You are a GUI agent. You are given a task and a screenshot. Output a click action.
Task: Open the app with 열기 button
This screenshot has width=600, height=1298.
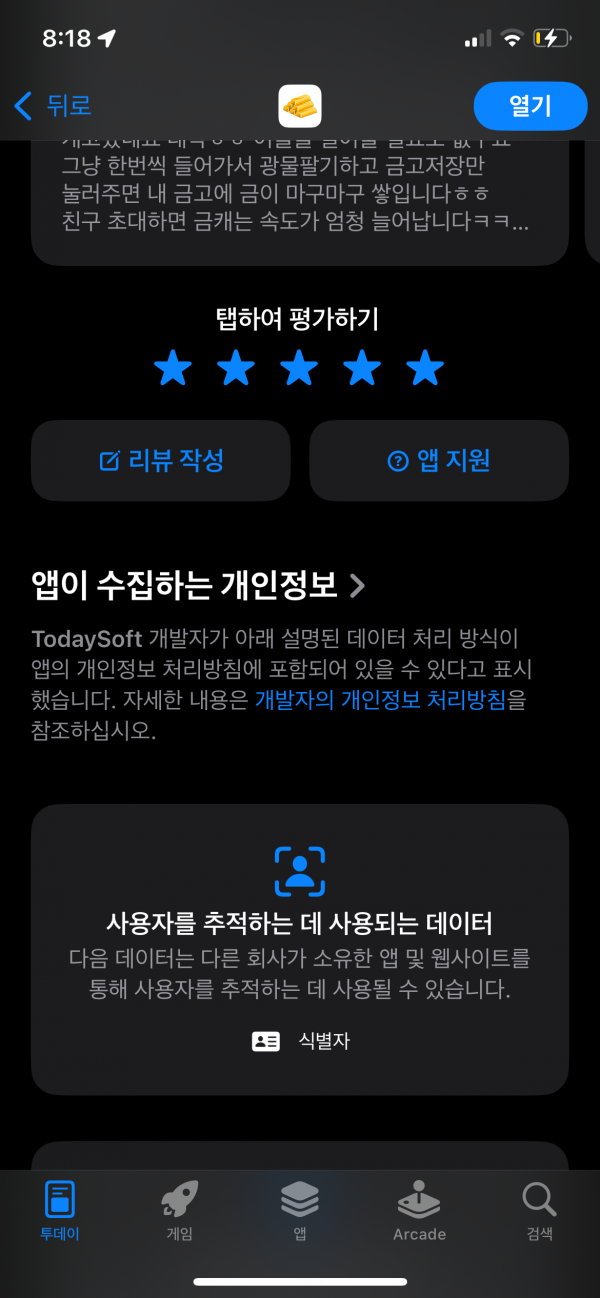coord(530,106)
